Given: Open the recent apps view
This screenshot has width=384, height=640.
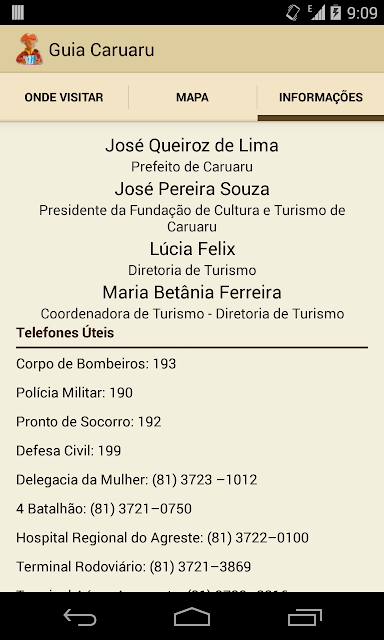Looking at the screenshot, I should pyautogui.click(x=304, y=617).
